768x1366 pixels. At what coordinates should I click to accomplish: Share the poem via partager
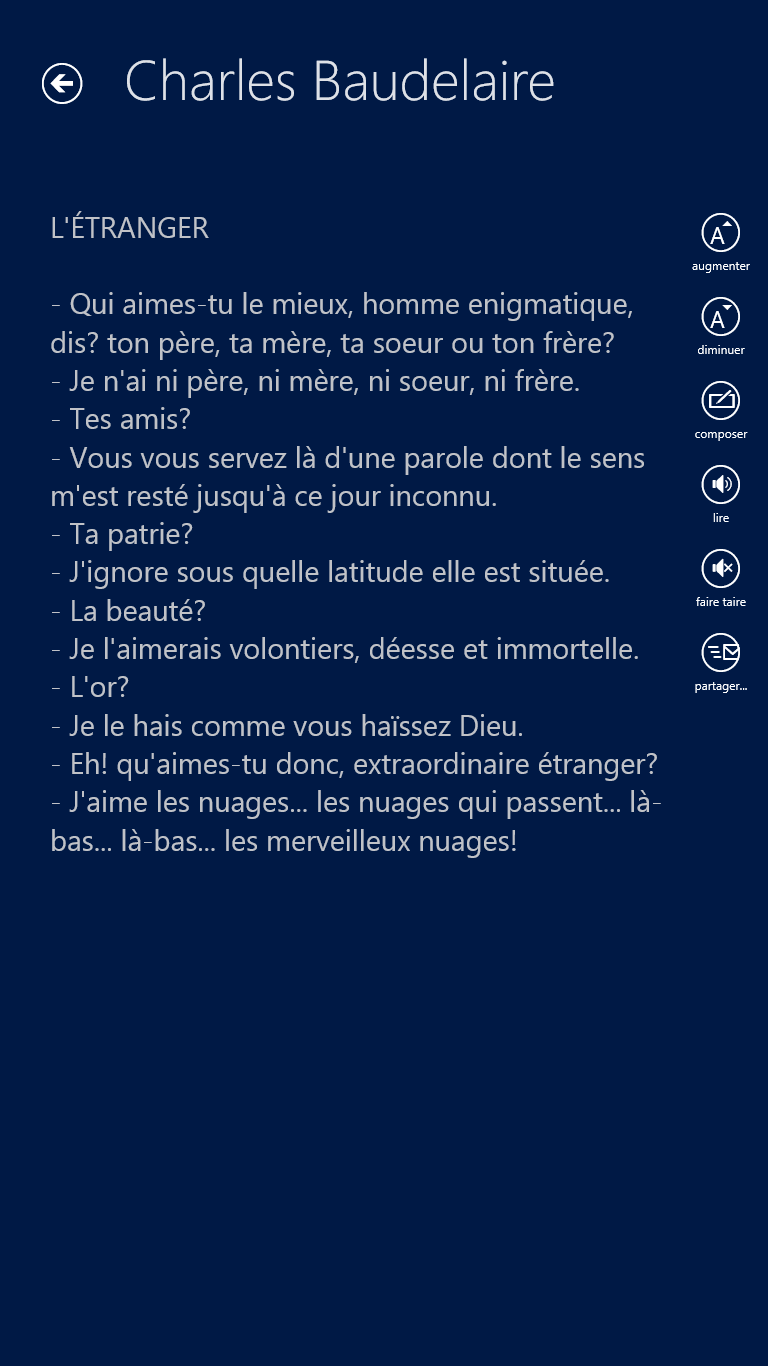click(x=720, y=654)
